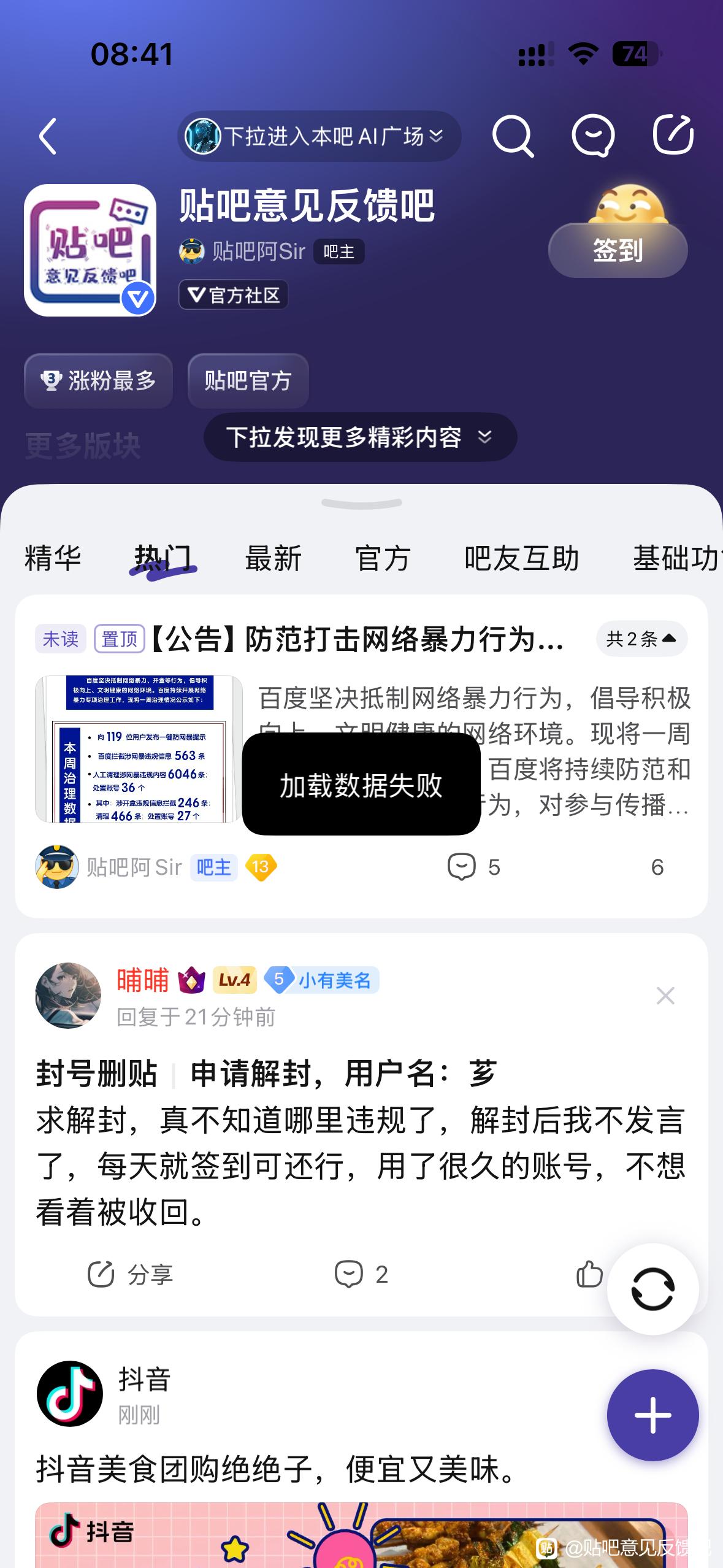The height and width of the screenshot is (1568, 723).
Task: Open comments on the 封号删贴 post
Action: click(361, 1274)
